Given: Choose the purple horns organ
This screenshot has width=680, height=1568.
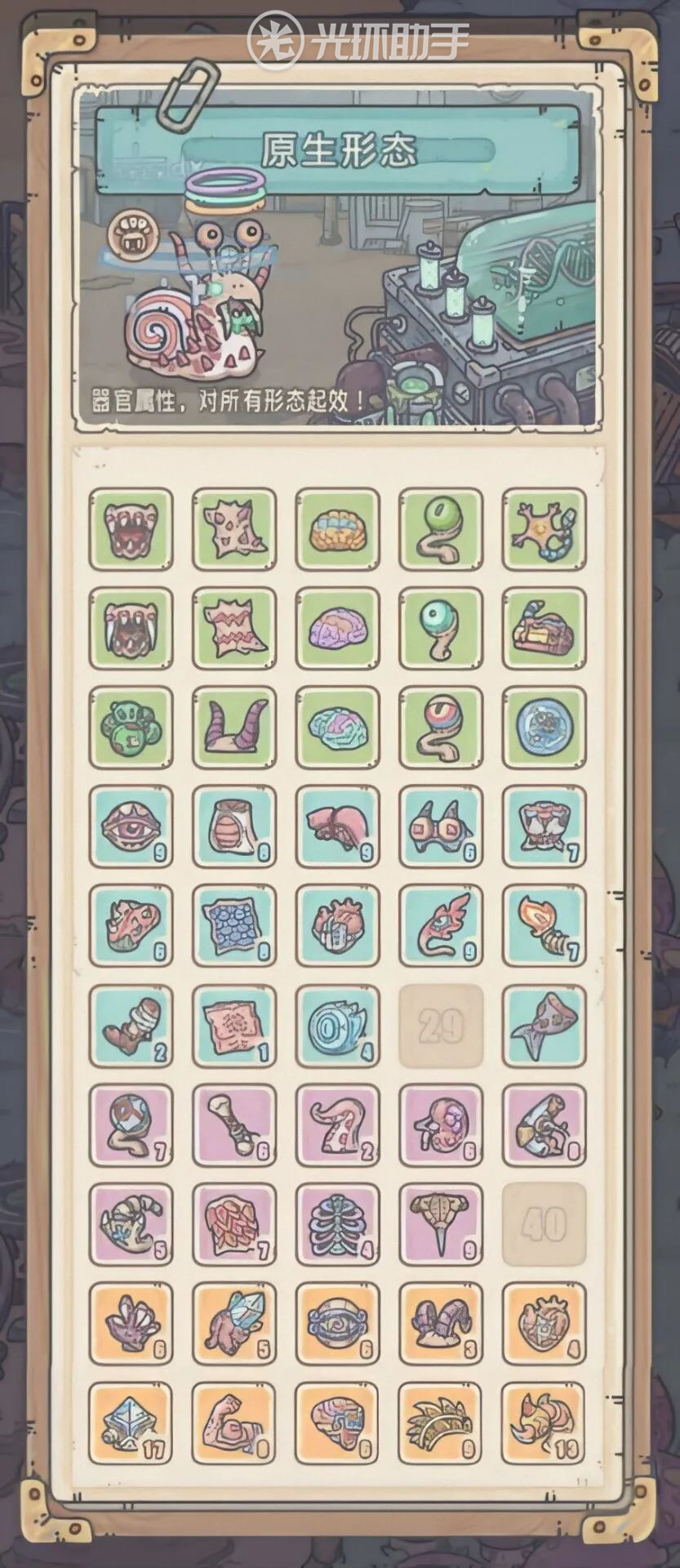Looking at the screenshot, I should (x=234, y=727).
